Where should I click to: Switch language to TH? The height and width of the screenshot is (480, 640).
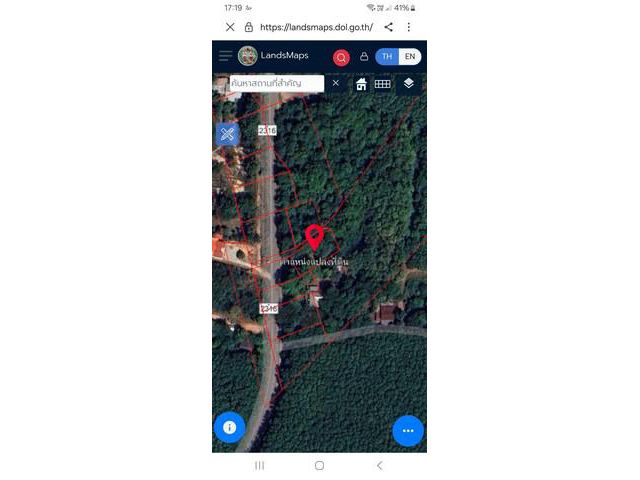tap(388, 57)
